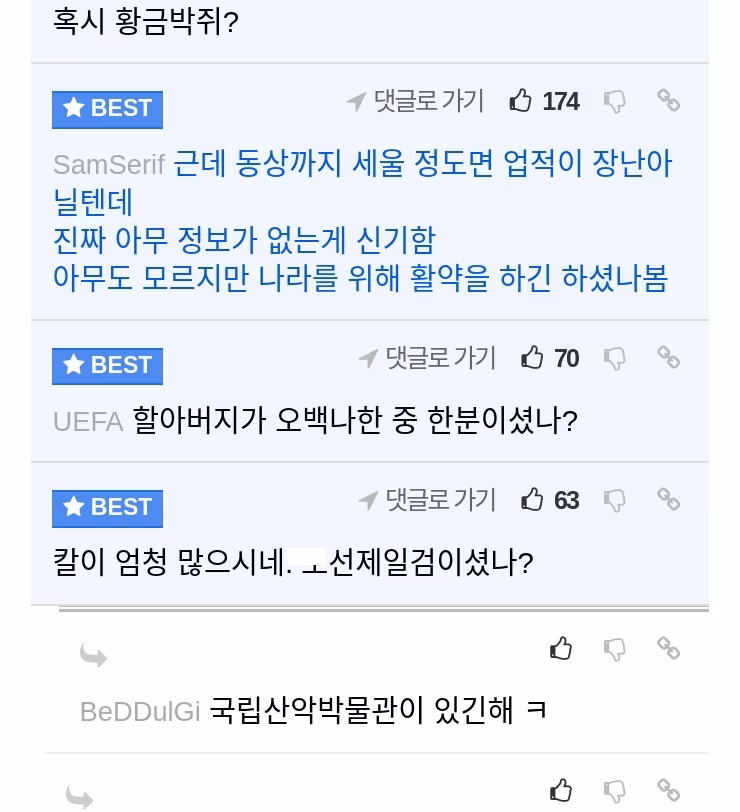
Task: Copy link of the 63-likes comment
Action: tap(668, 499)
